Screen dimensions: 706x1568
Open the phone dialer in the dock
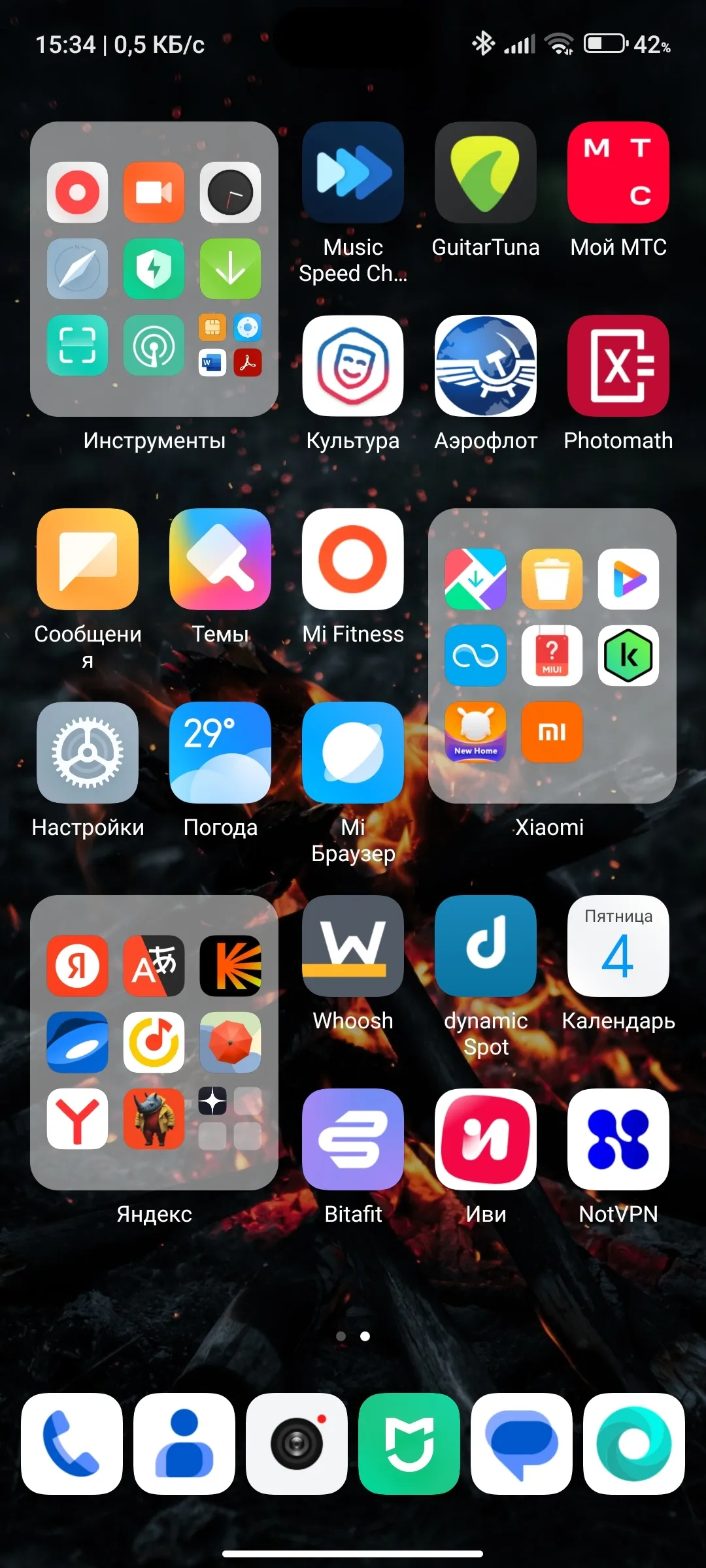[x=72, y=1444]
